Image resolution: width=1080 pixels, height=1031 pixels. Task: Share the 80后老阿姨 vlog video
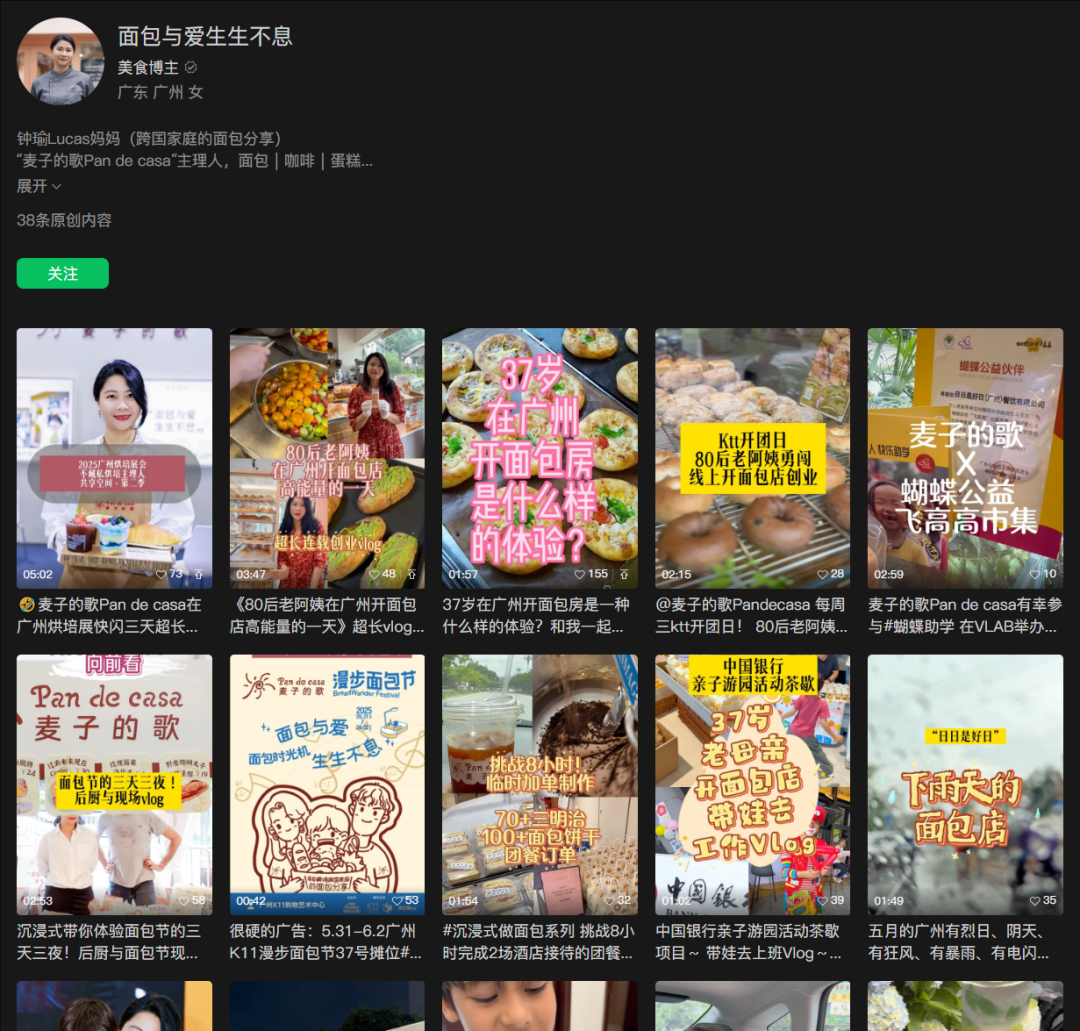point(411,575)
